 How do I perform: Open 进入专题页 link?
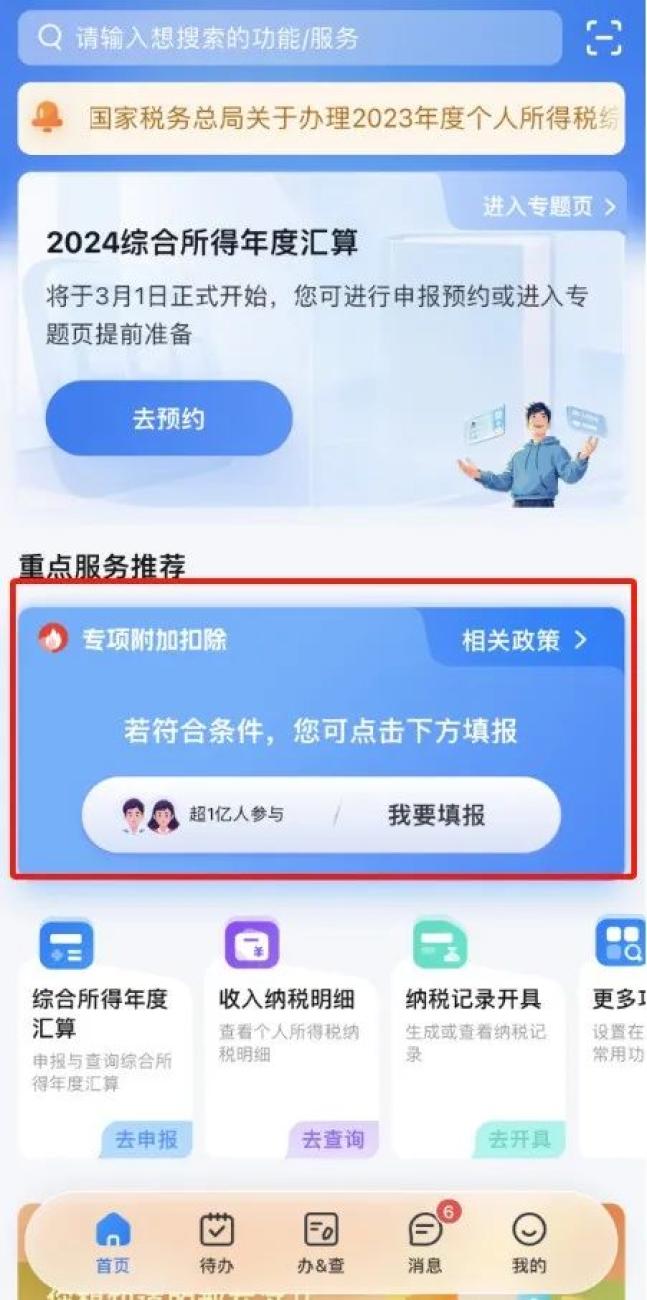click(x=548, y=206)
